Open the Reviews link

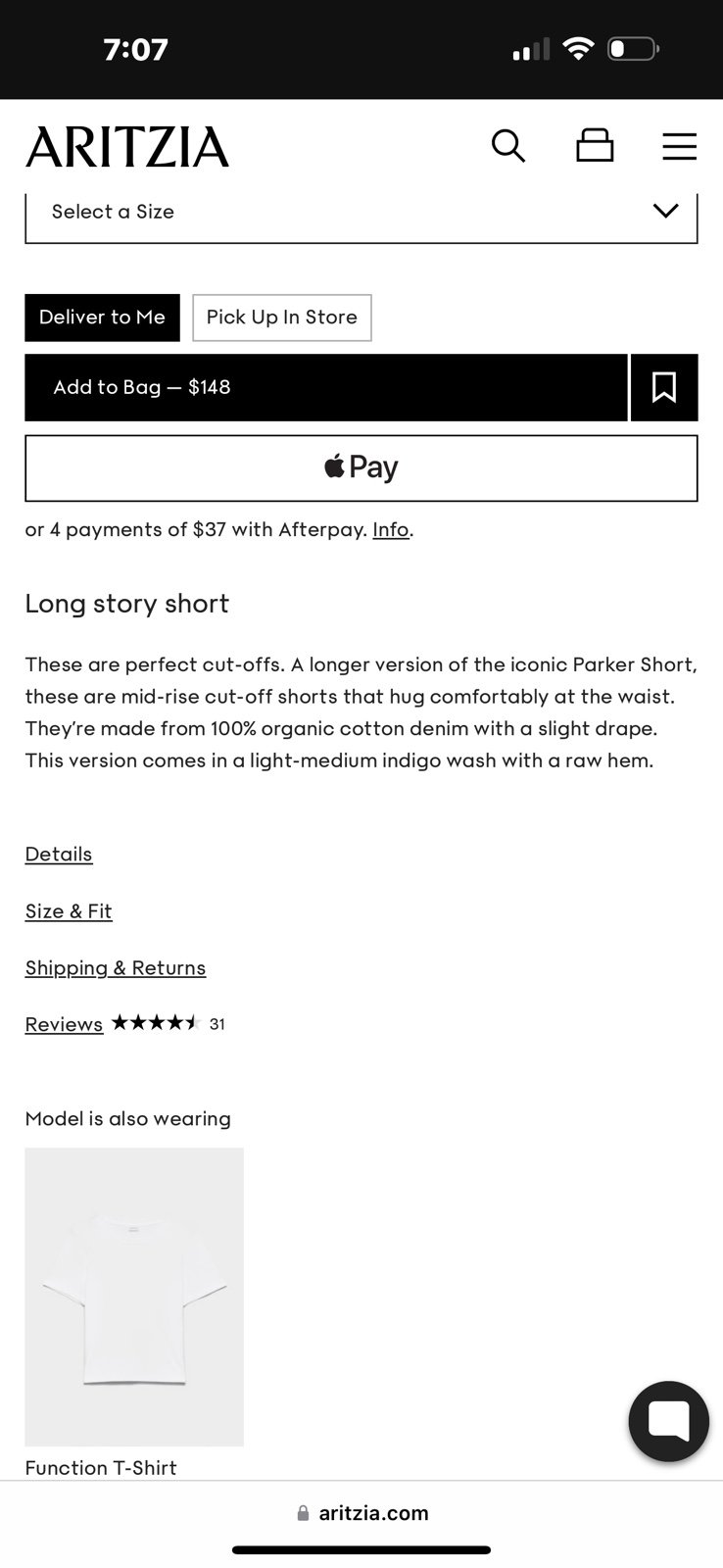coord(64,1024)
